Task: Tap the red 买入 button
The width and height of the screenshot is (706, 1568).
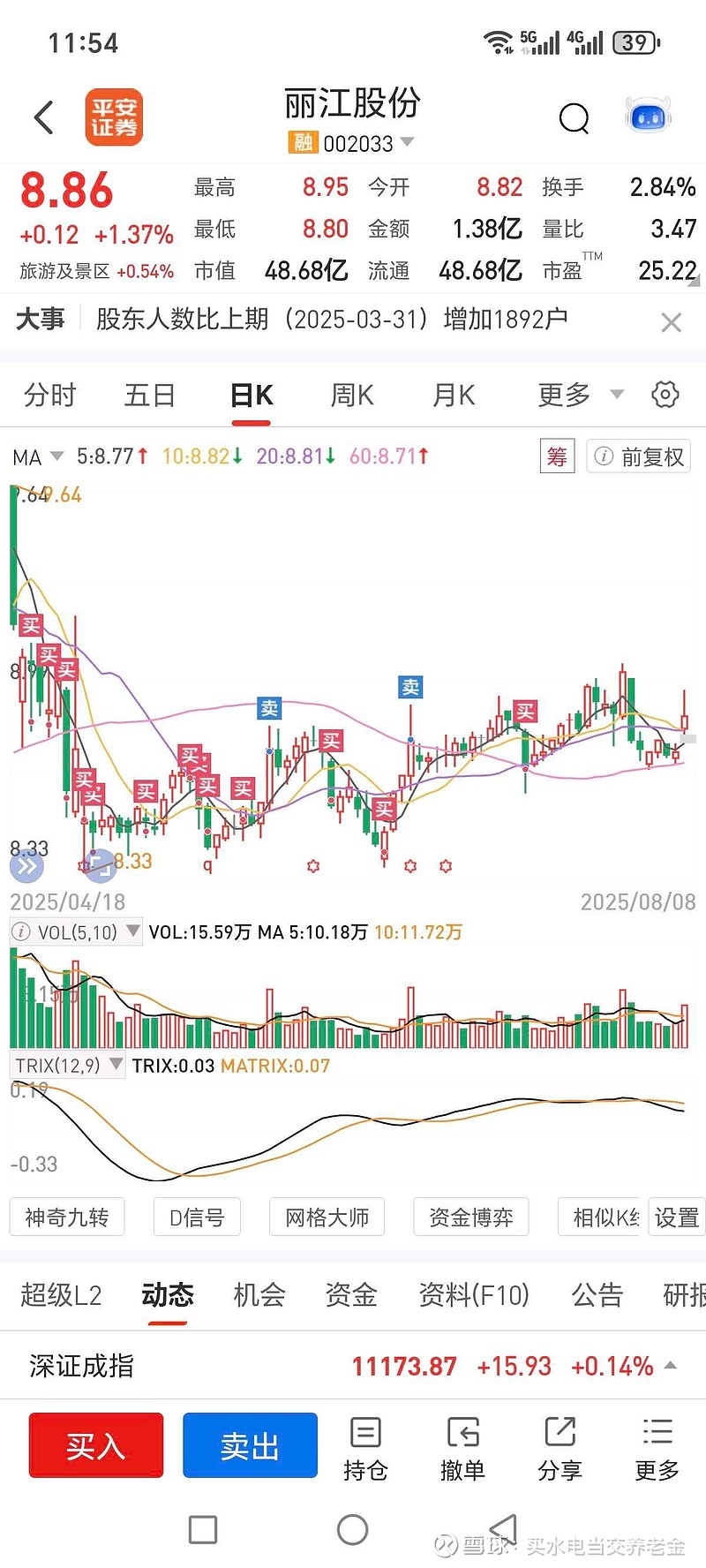Action: [x=96, y=1445]
